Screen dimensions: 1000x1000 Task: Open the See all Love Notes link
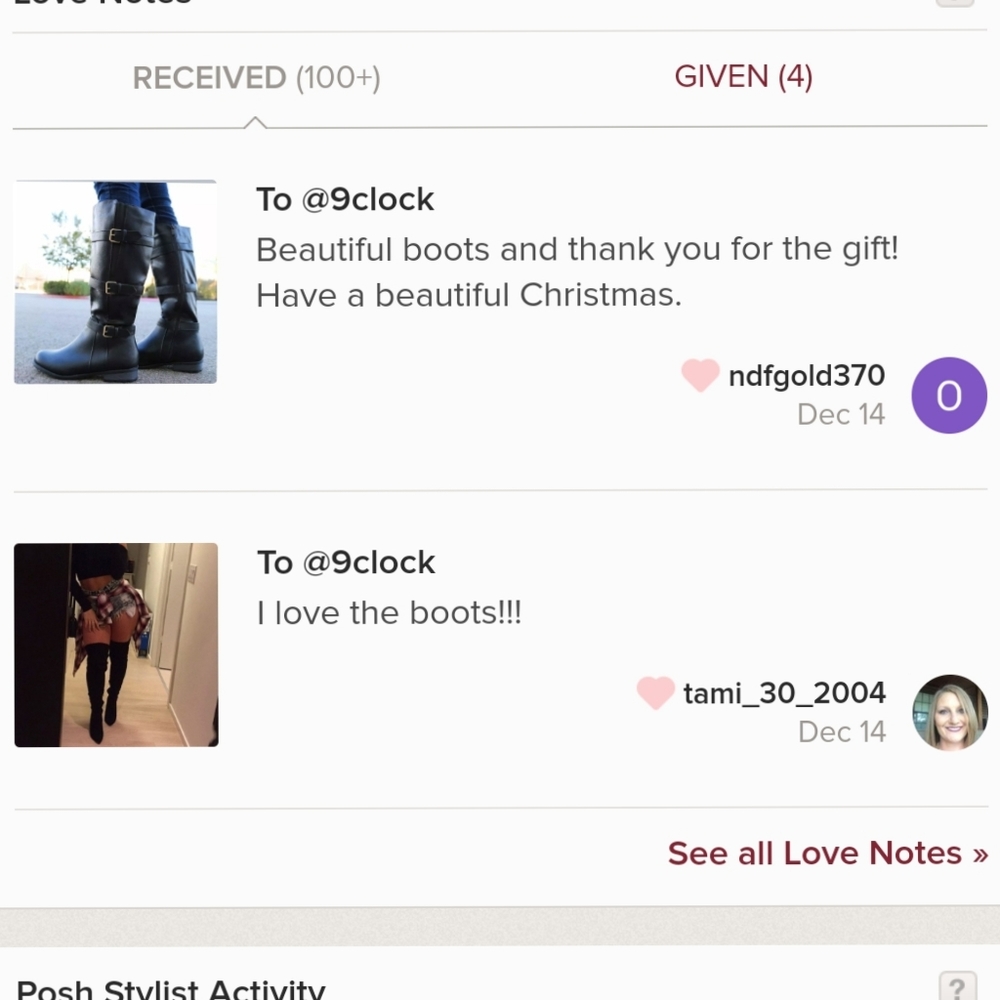[827, 853]
